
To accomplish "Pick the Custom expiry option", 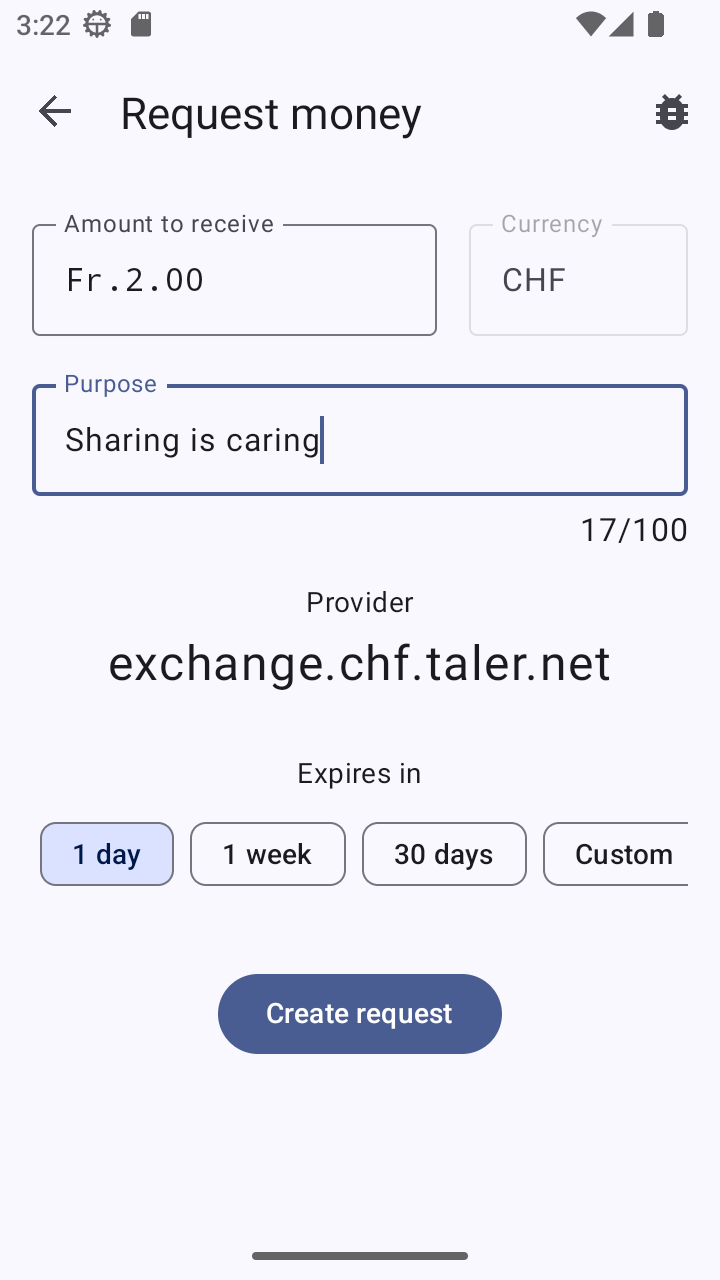I will tap(618, 854).
